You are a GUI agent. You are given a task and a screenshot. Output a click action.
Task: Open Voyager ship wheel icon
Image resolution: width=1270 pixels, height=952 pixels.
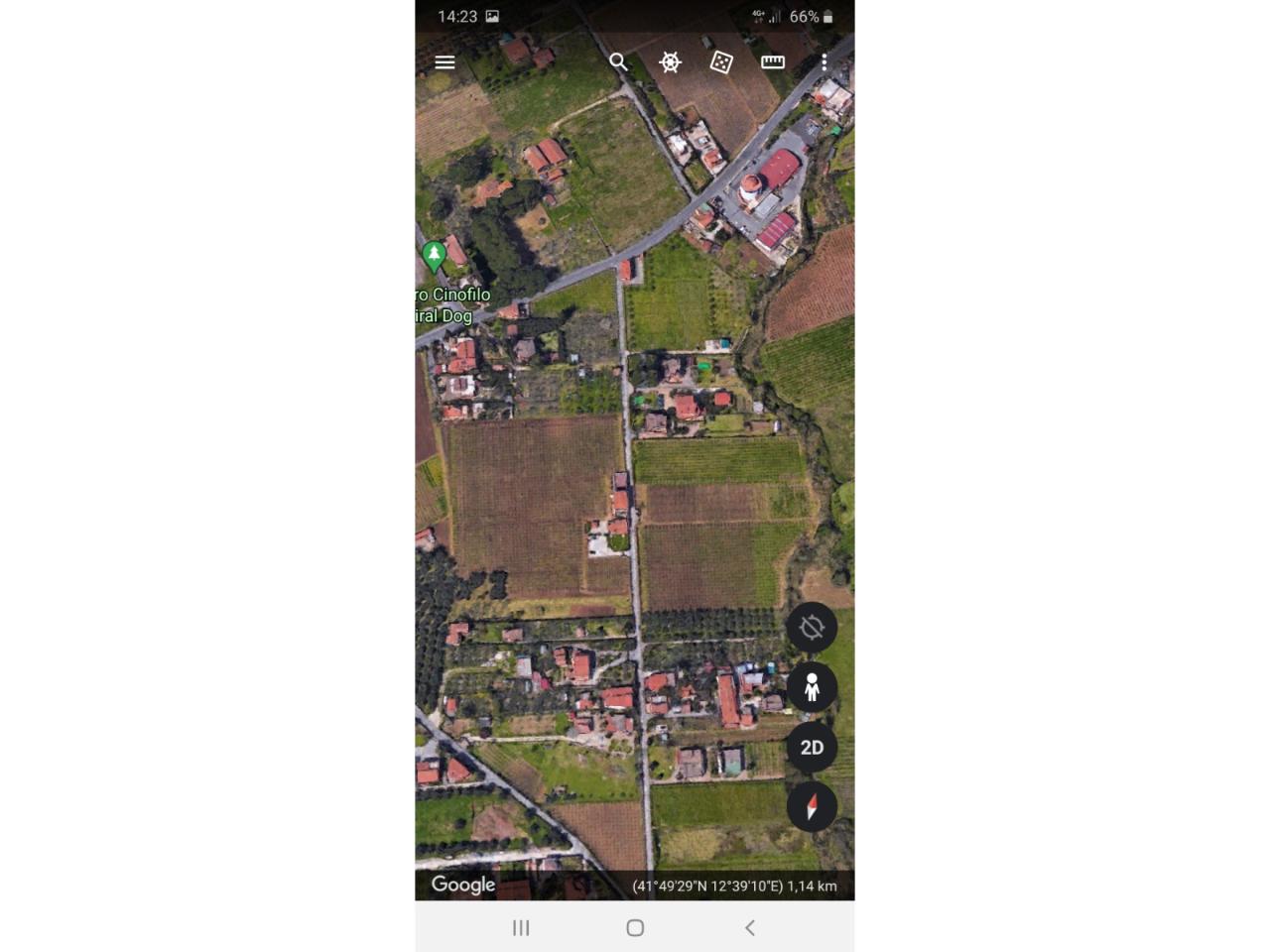(x=671, y=62)
